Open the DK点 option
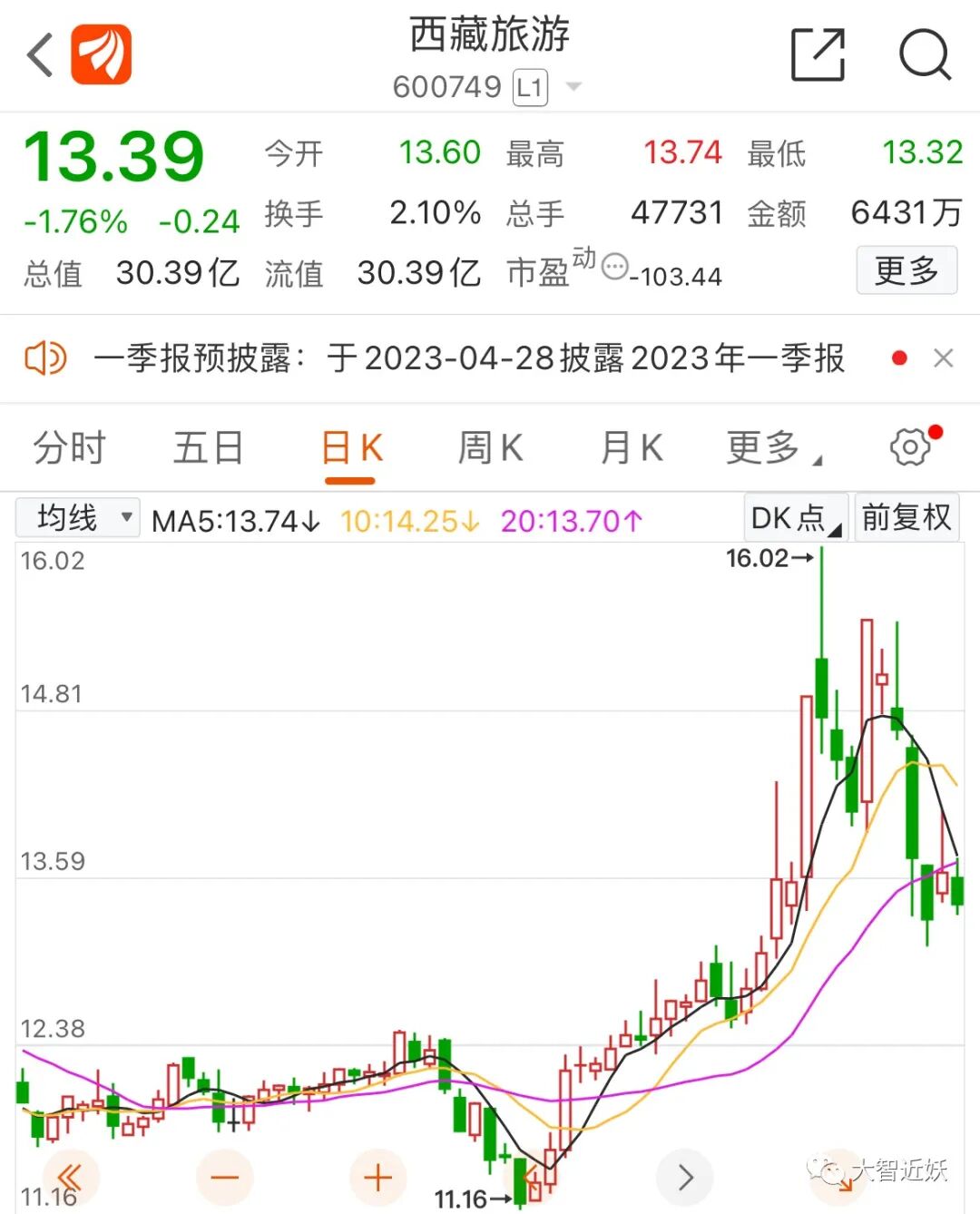980x1214 pixels. point(795,518)
